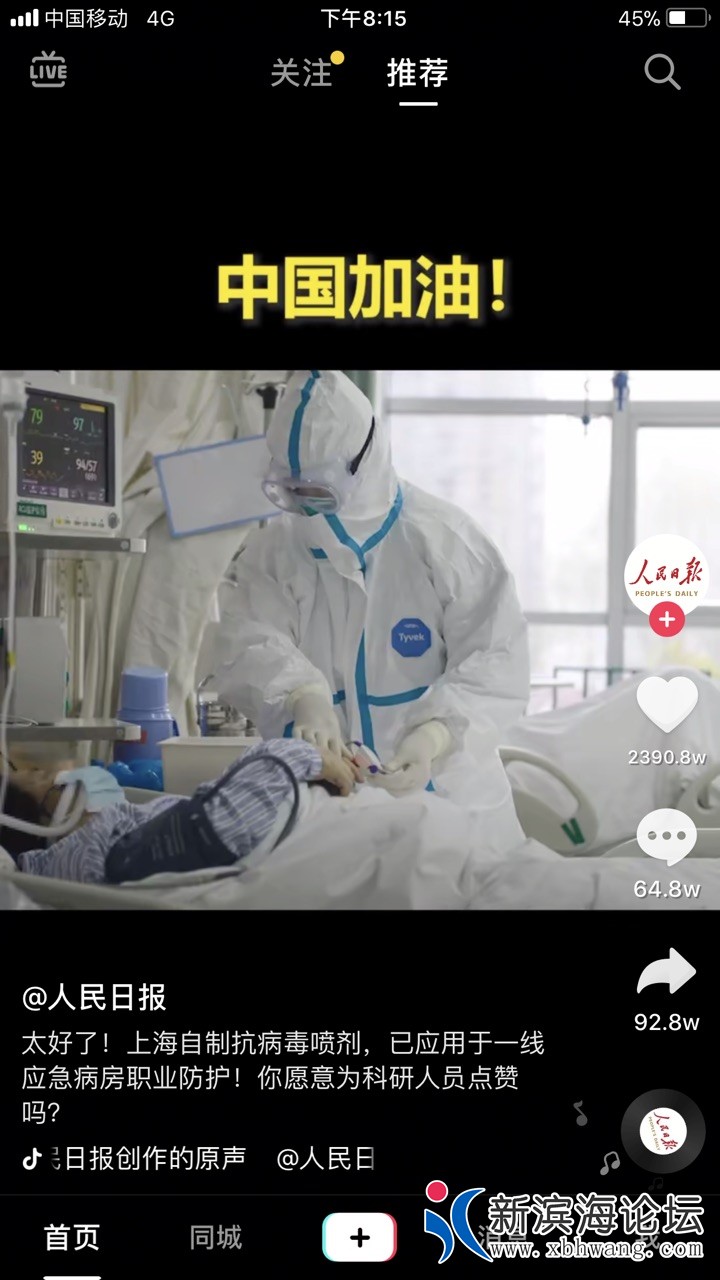Image resolution: width=720 pixels, height=1280 pixels.
Task: Open the search magnifier
Action: point(662,72)
